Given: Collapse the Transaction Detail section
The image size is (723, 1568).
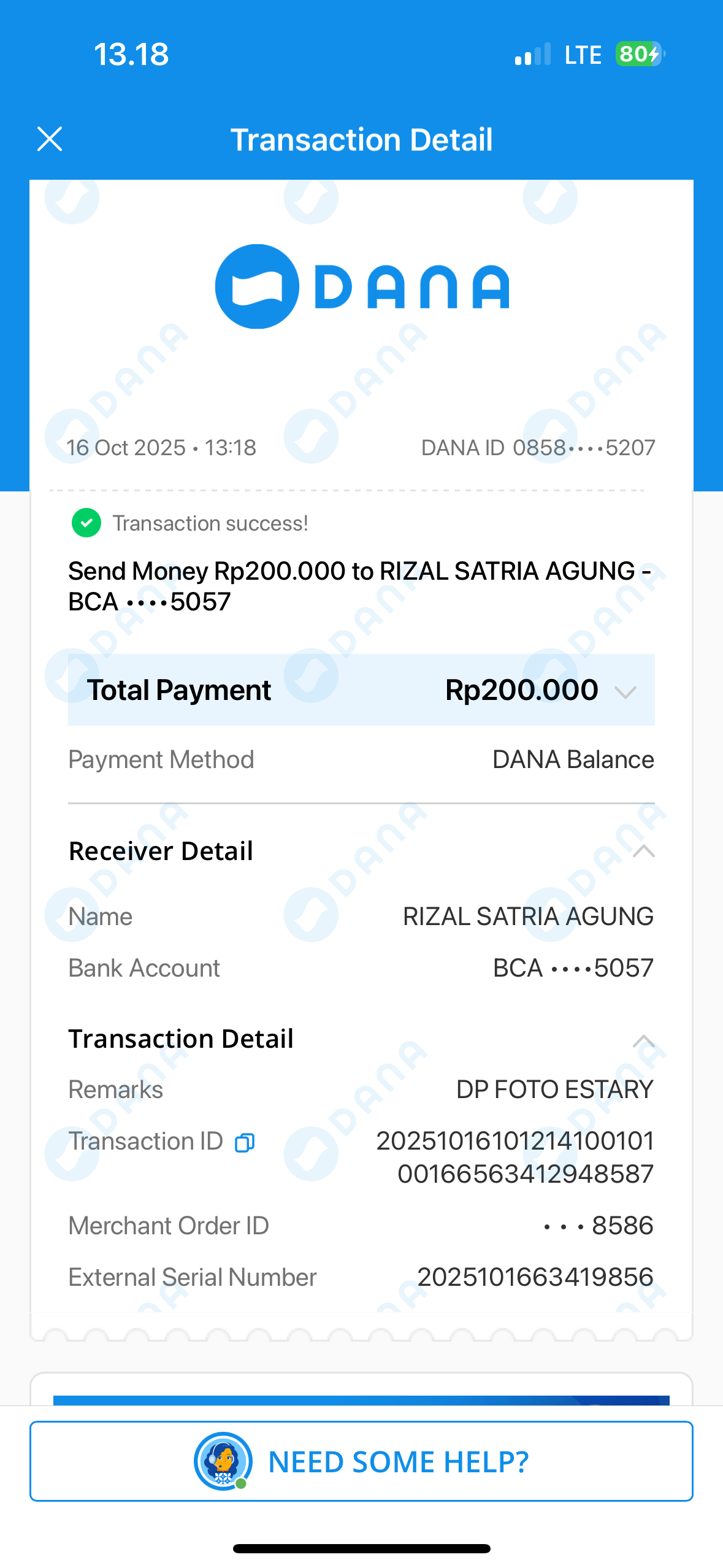Looking at the screenshot, I should (x=643, y=1041).
